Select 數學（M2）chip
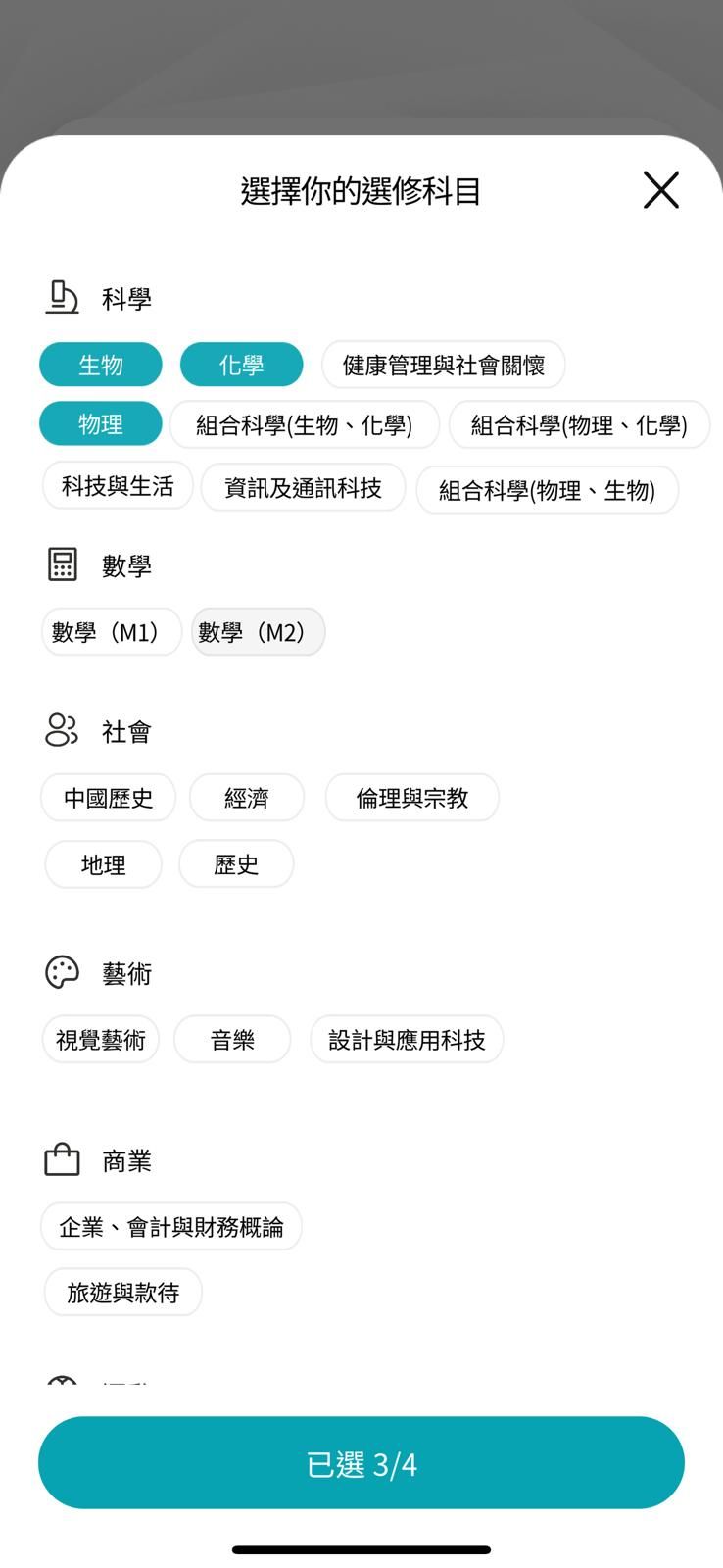Screen dimensions: 723x1568 (258, 632)
